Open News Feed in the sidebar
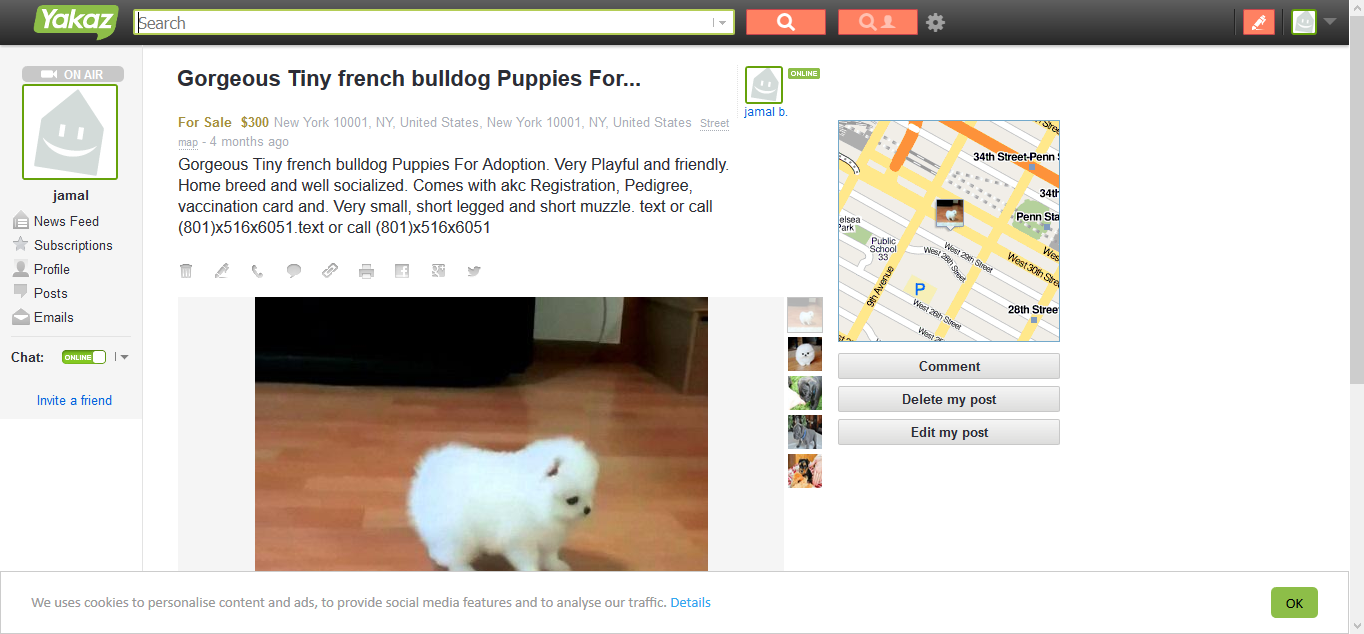Image resolution: width=1364 pixels, height=634 pixels. (x=65, y=221)
